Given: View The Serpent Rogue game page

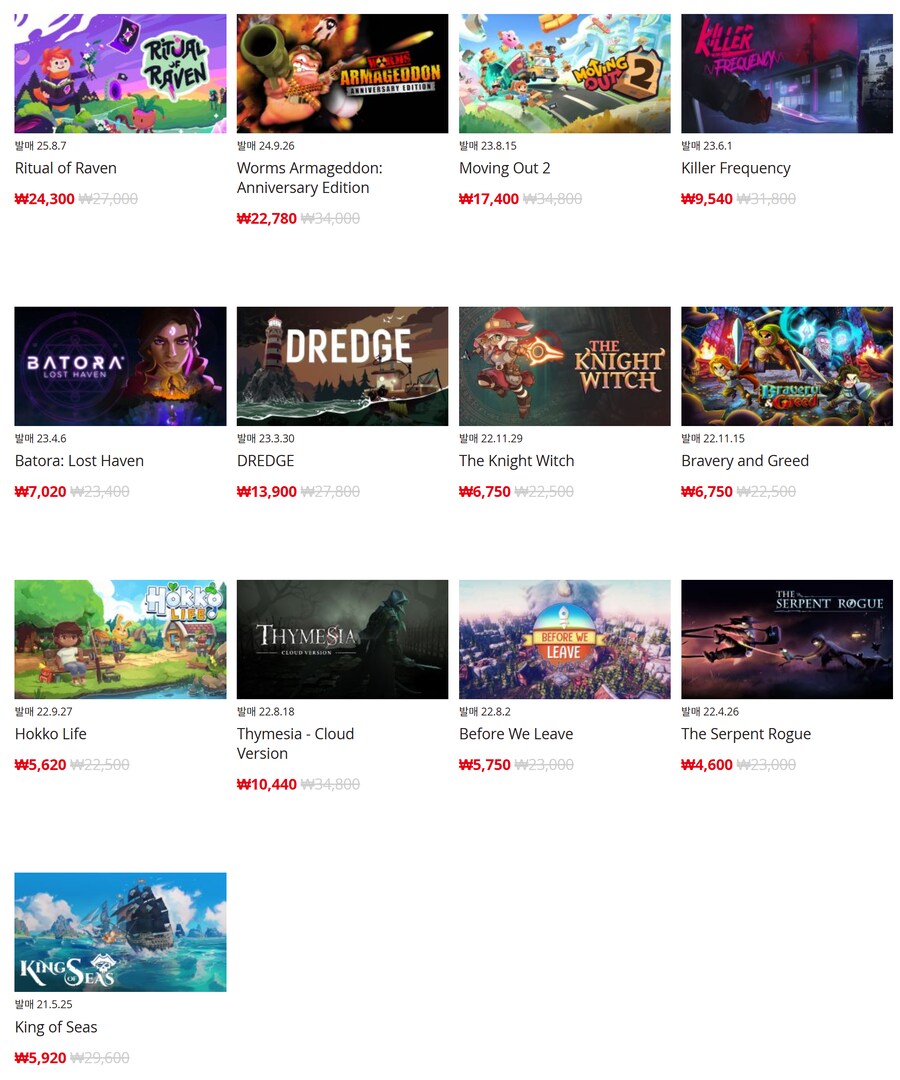Looking at the screenshot, I should (x=786, y=639).
